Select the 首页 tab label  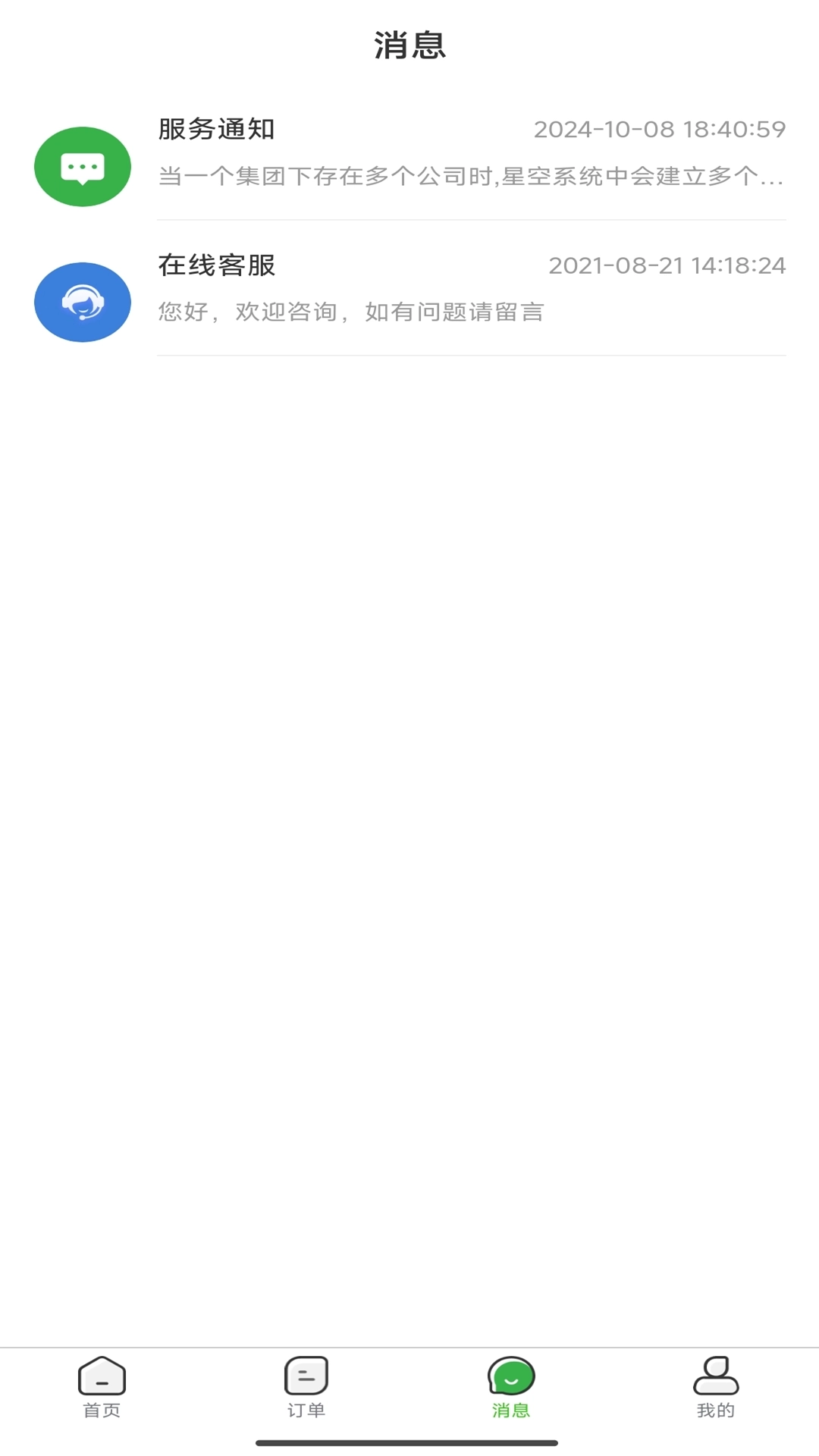pyautogui.click(x=102, y=1426)
